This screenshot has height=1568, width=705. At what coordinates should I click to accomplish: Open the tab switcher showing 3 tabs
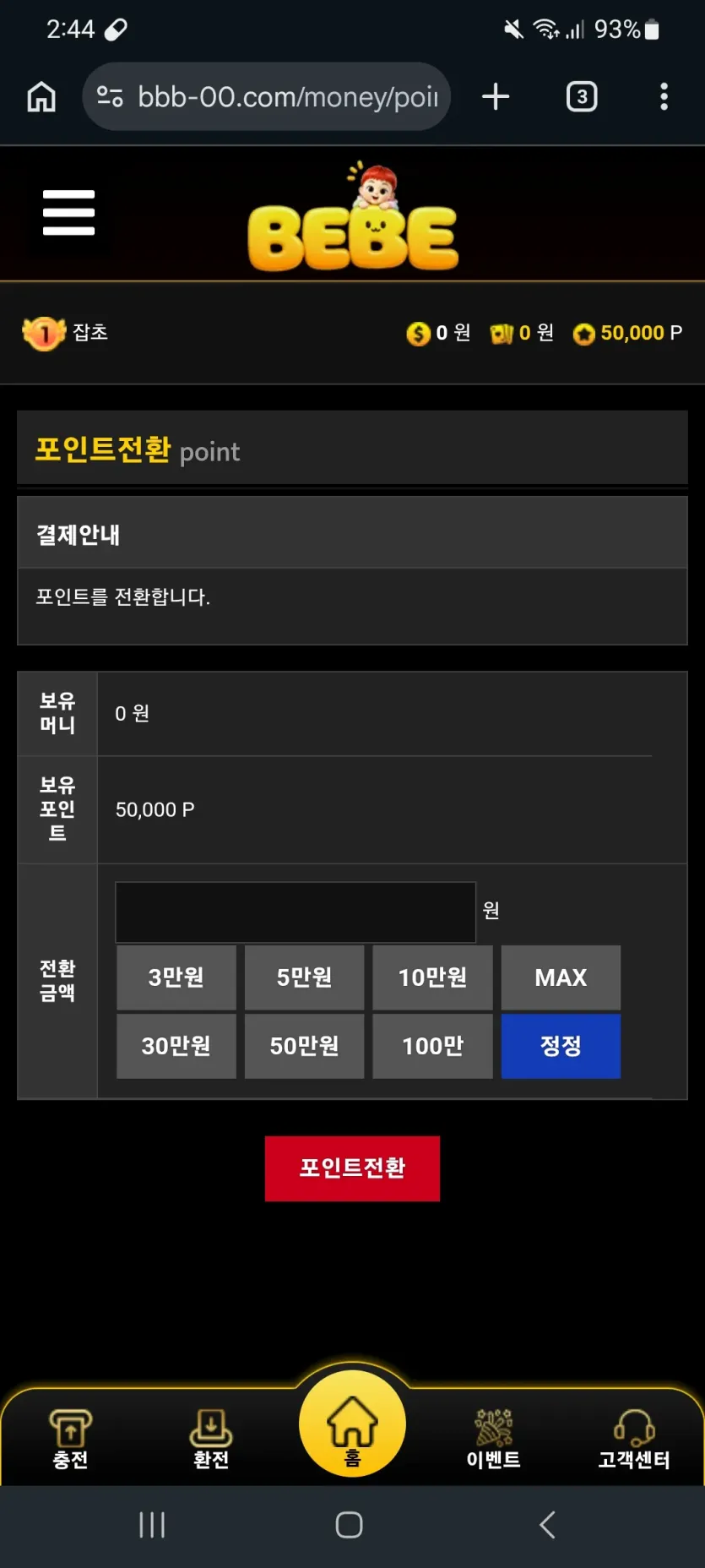click(x=581, y=96)
